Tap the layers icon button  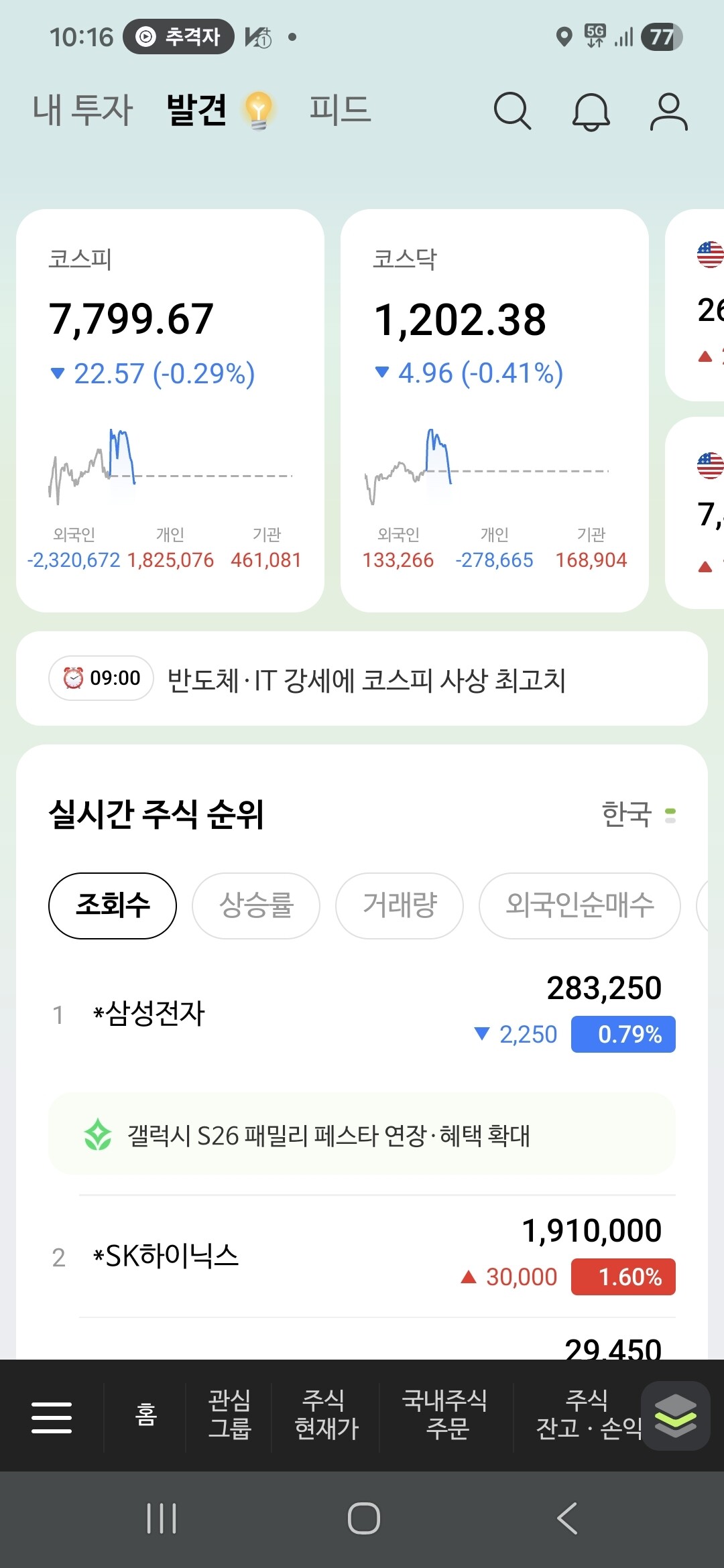(675, 1415)
